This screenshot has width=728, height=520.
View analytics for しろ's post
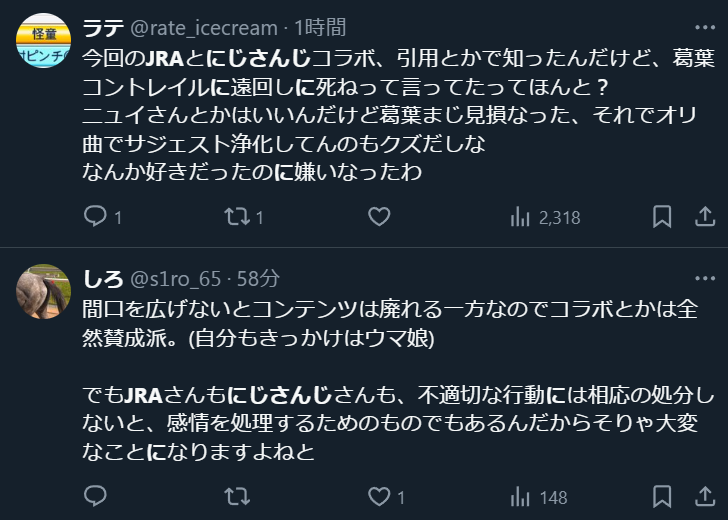(521, 497)
